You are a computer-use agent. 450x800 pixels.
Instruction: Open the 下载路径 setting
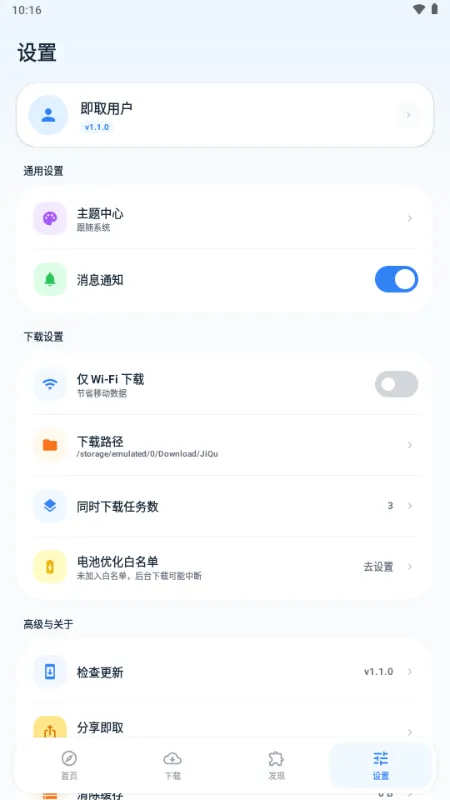click(x=225, y=445)
